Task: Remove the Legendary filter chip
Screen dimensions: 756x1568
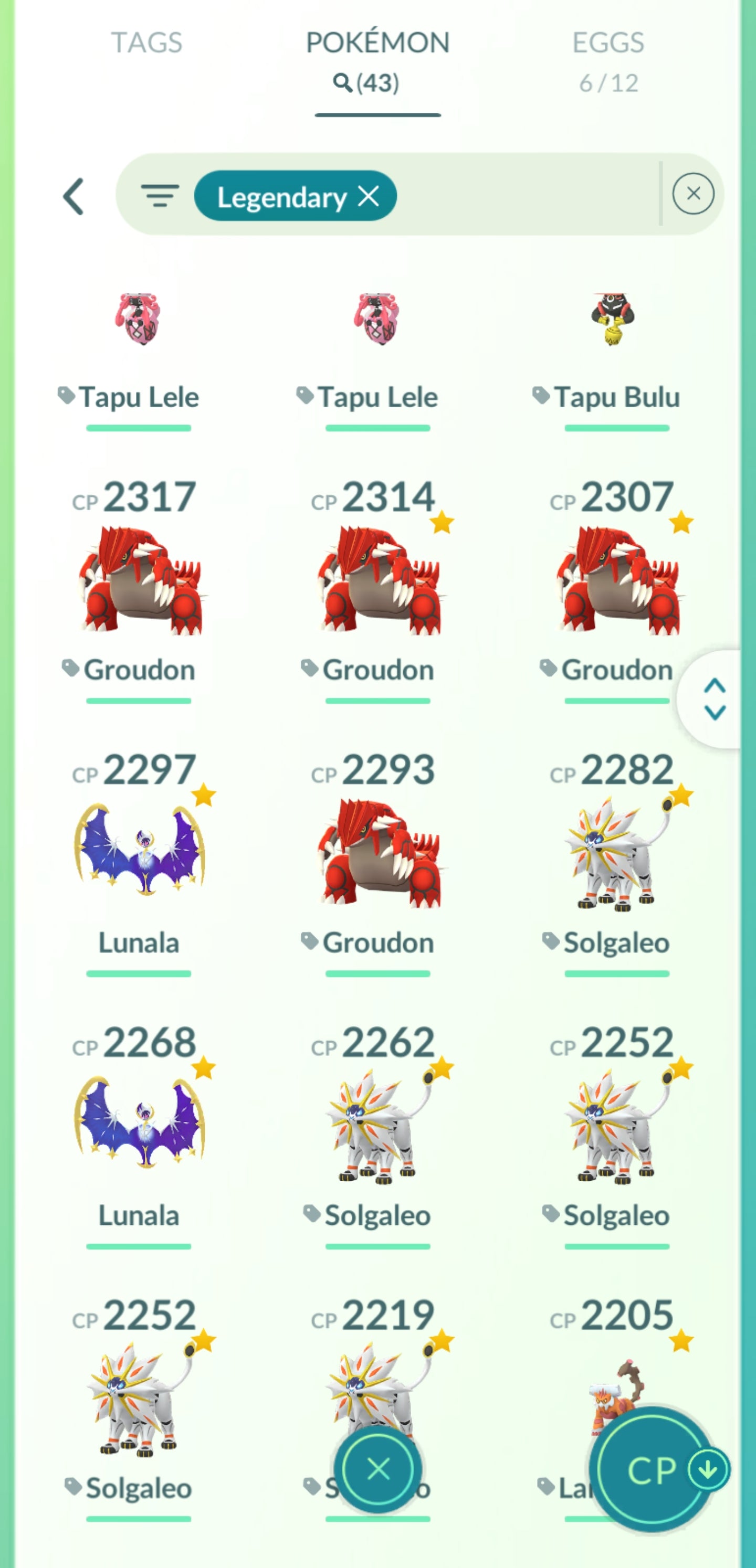Action: click(369, 196)
